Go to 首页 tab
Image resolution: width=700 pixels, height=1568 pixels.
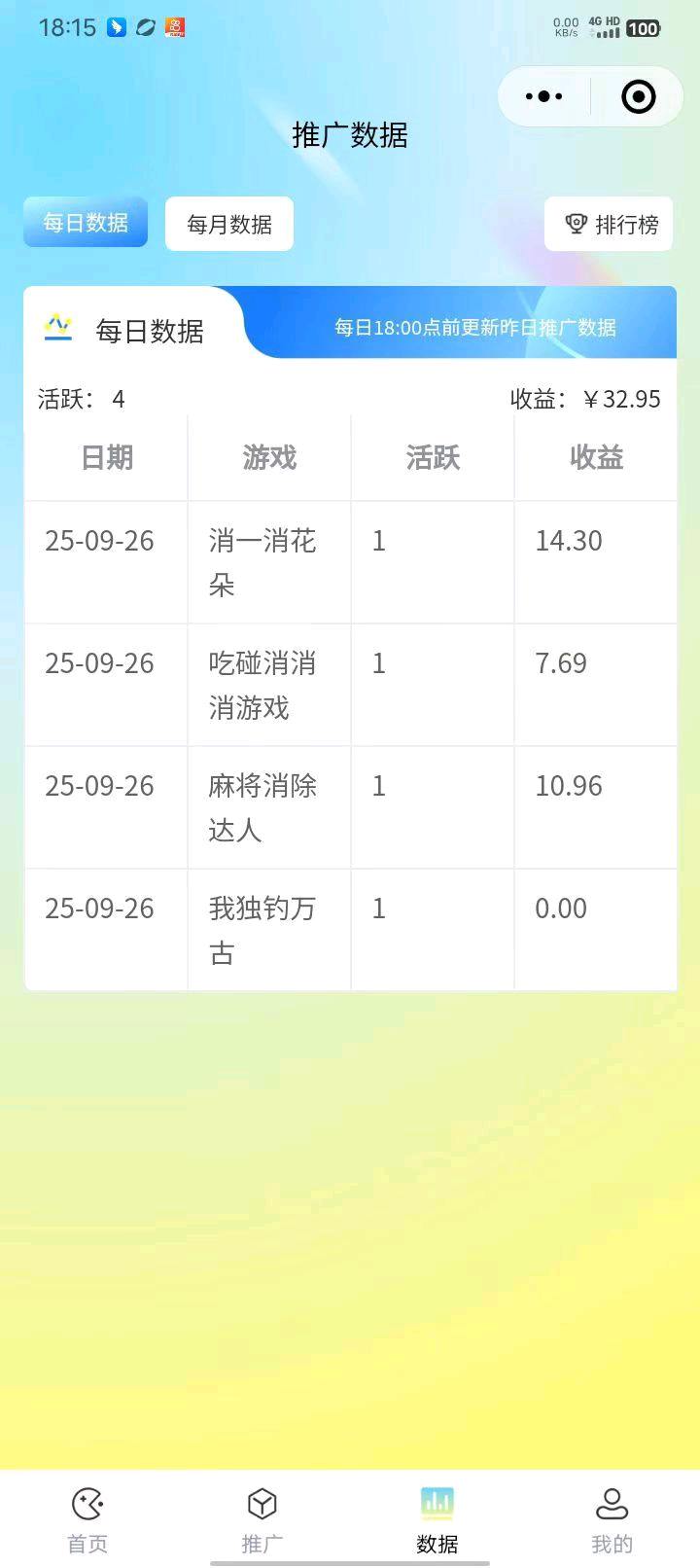(87, 1519)
